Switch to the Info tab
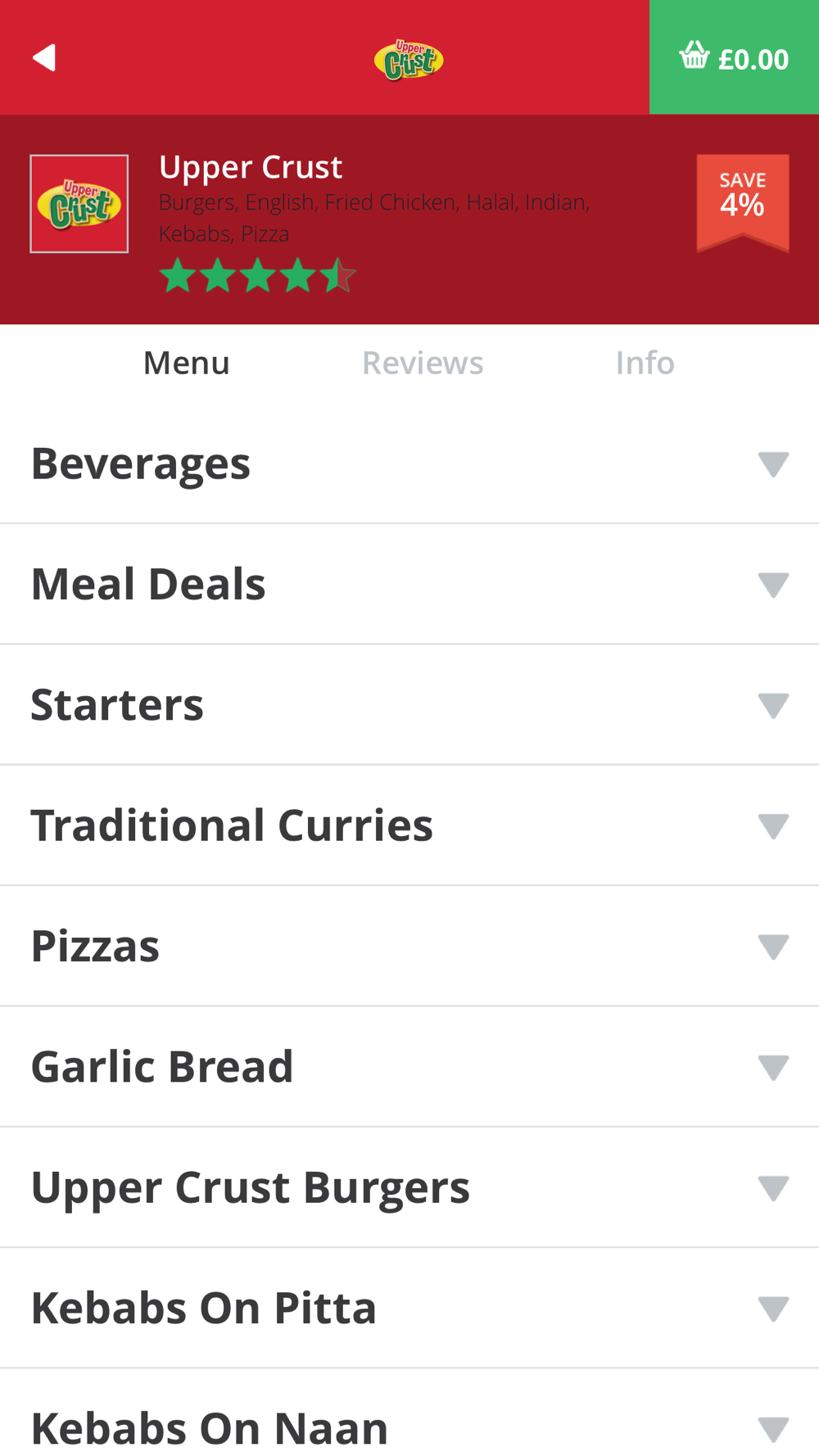 [x=645, y=363]
